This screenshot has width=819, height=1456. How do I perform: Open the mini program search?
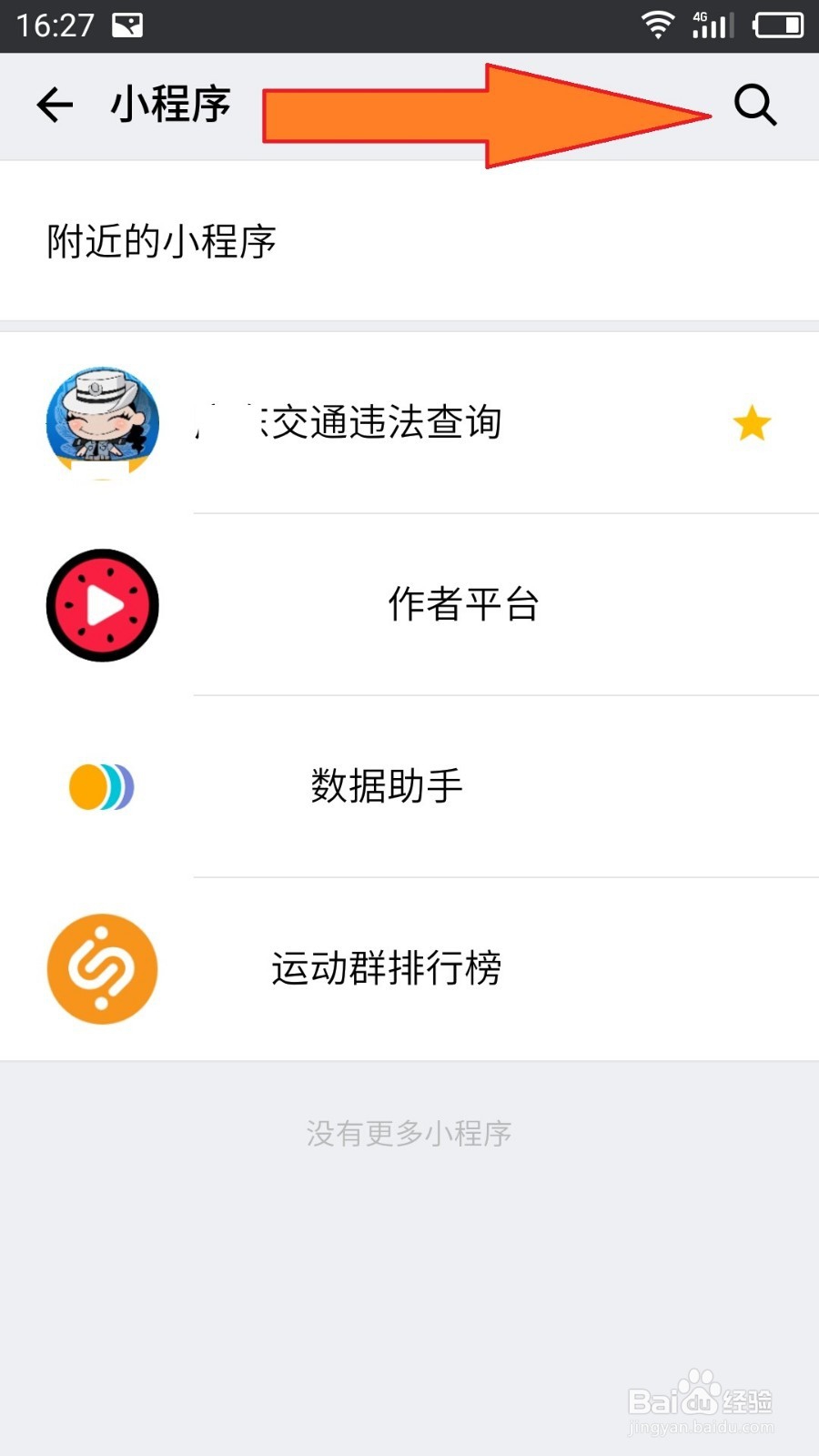[755, 105]
